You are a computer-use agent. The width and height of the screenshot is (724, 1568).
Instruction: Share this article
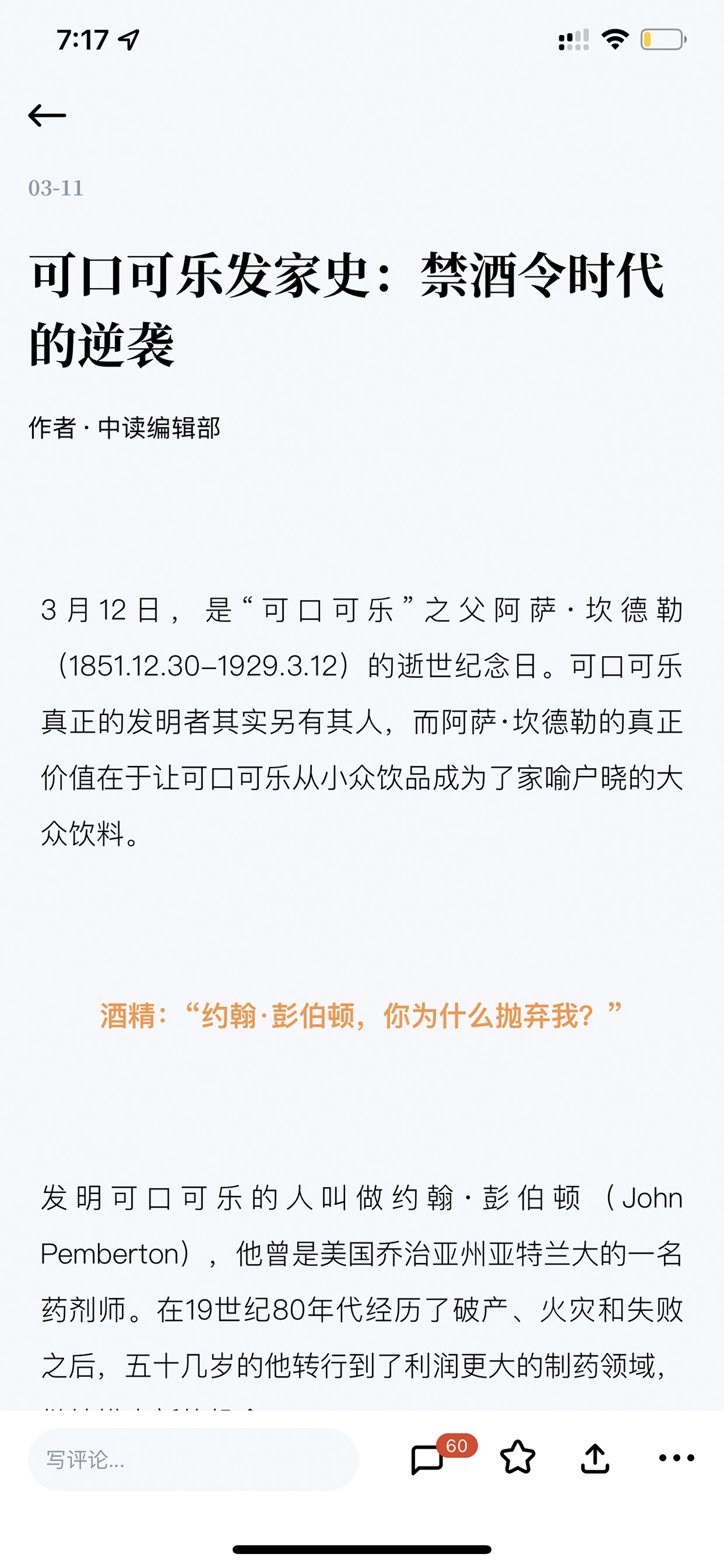point(595,1458)
